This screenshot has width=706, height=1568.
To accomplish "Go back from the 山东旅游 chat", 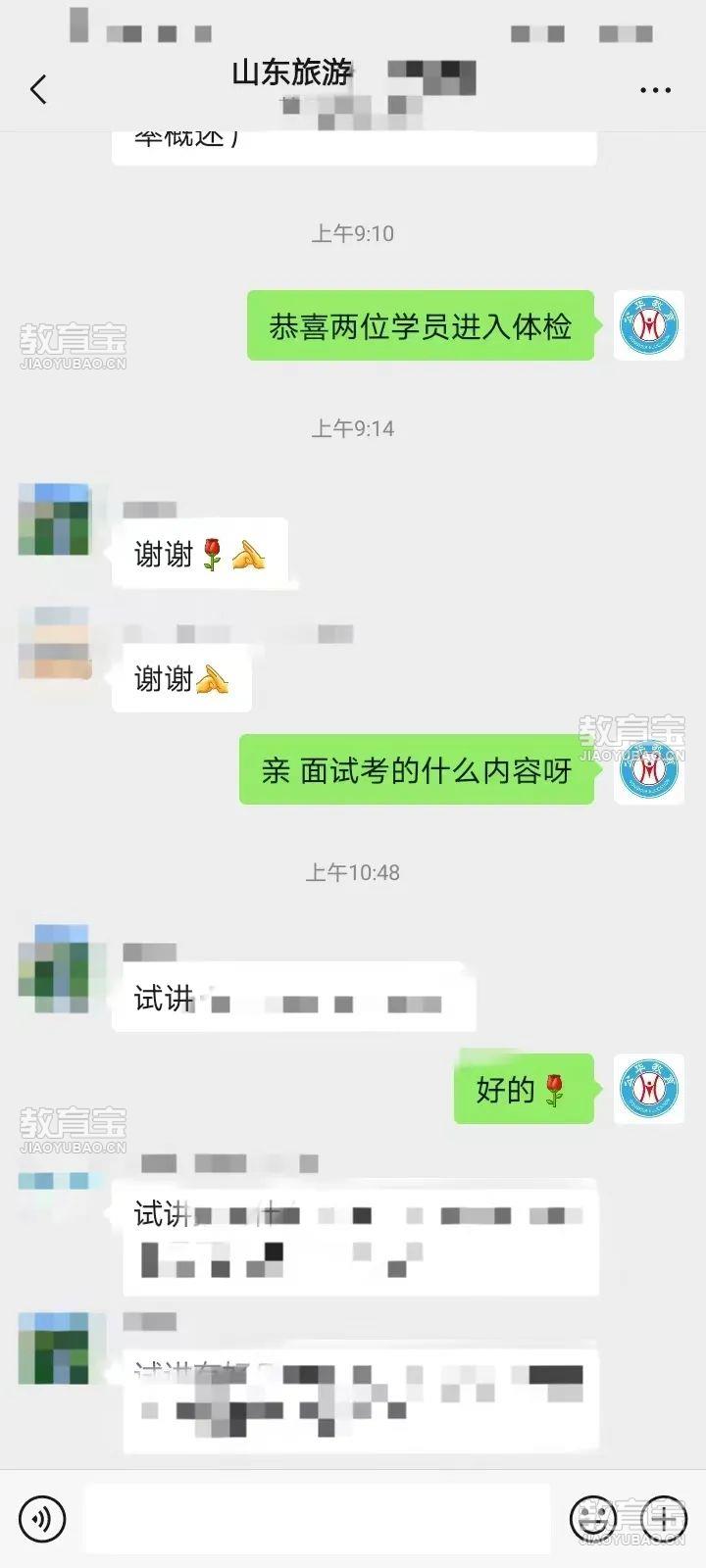I will click(38, 90).
